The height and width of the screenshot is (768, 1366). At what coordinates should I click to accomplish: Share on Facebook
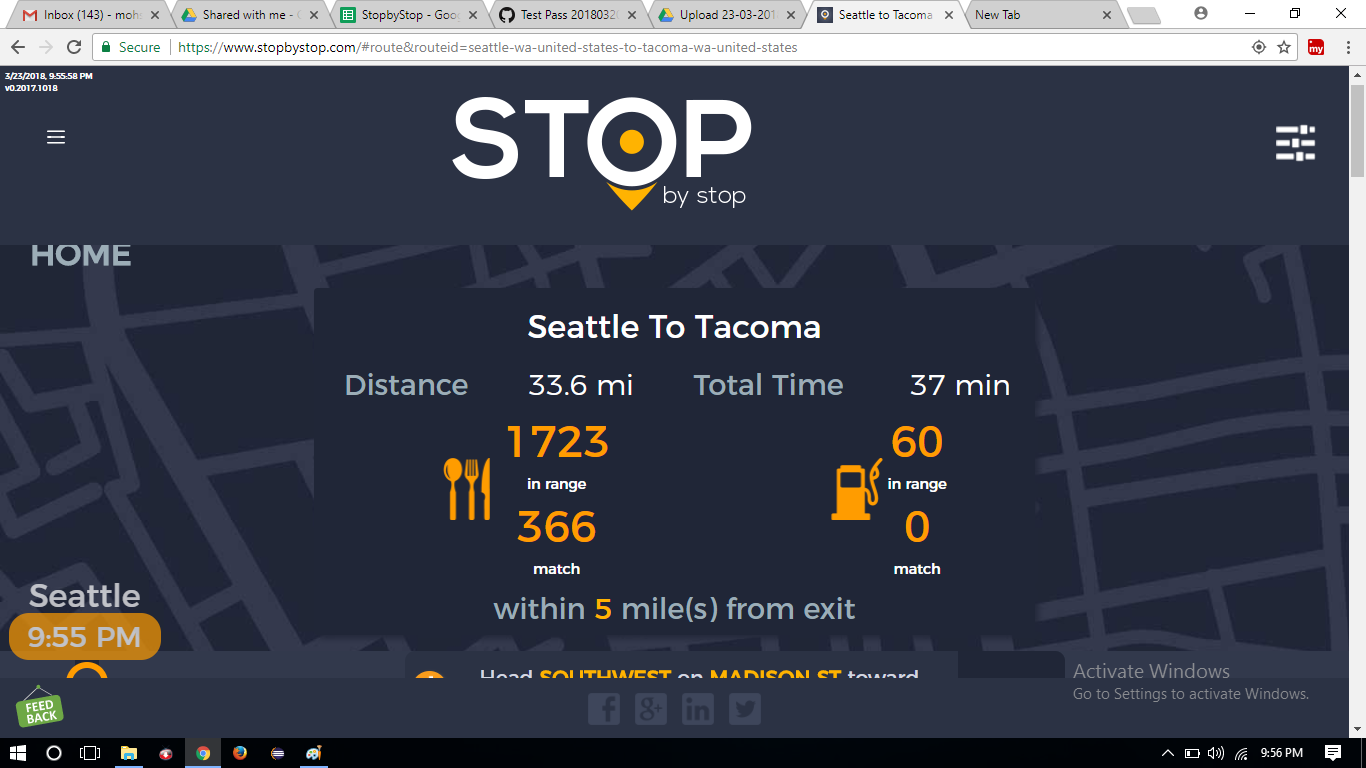603,709
